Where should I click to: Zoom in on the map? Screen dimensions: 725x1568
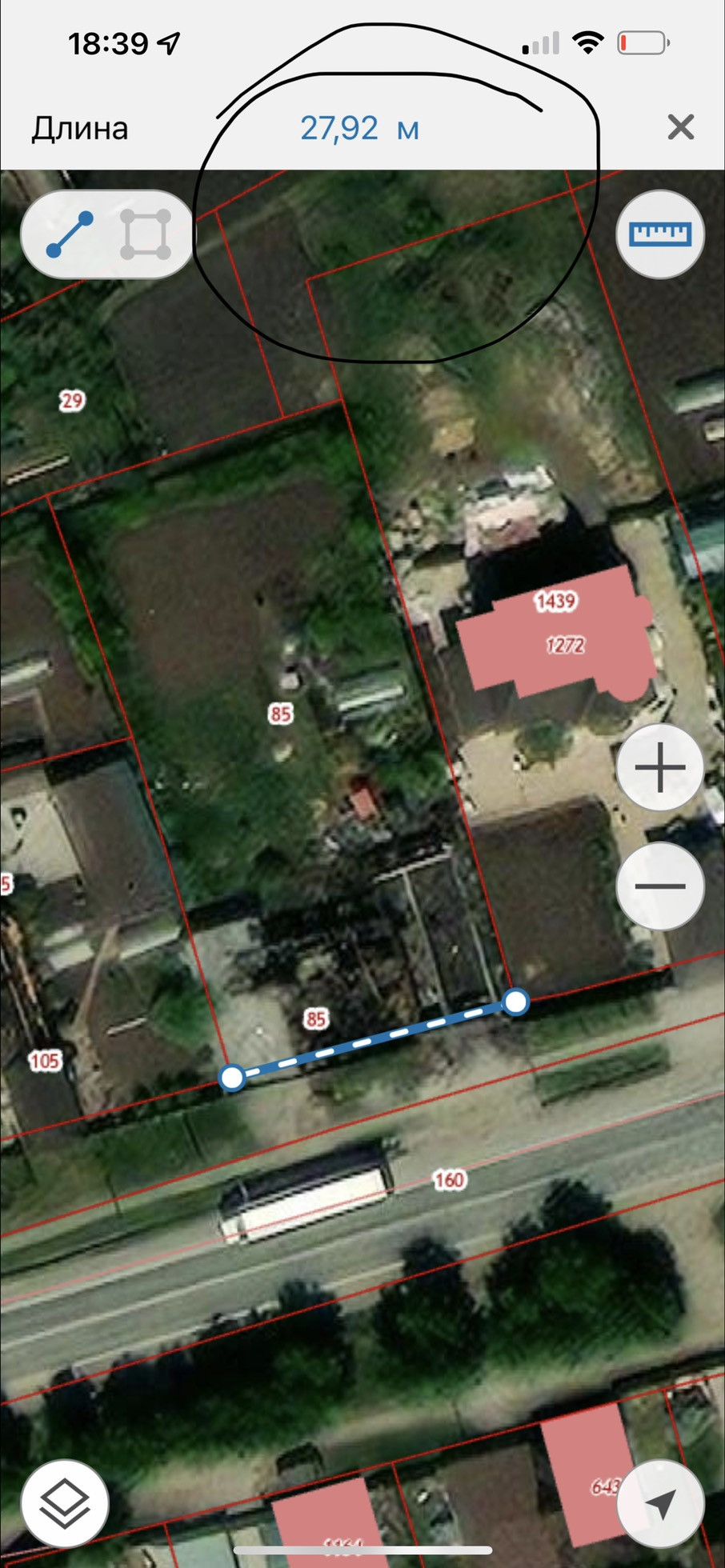tap(660, 768)
